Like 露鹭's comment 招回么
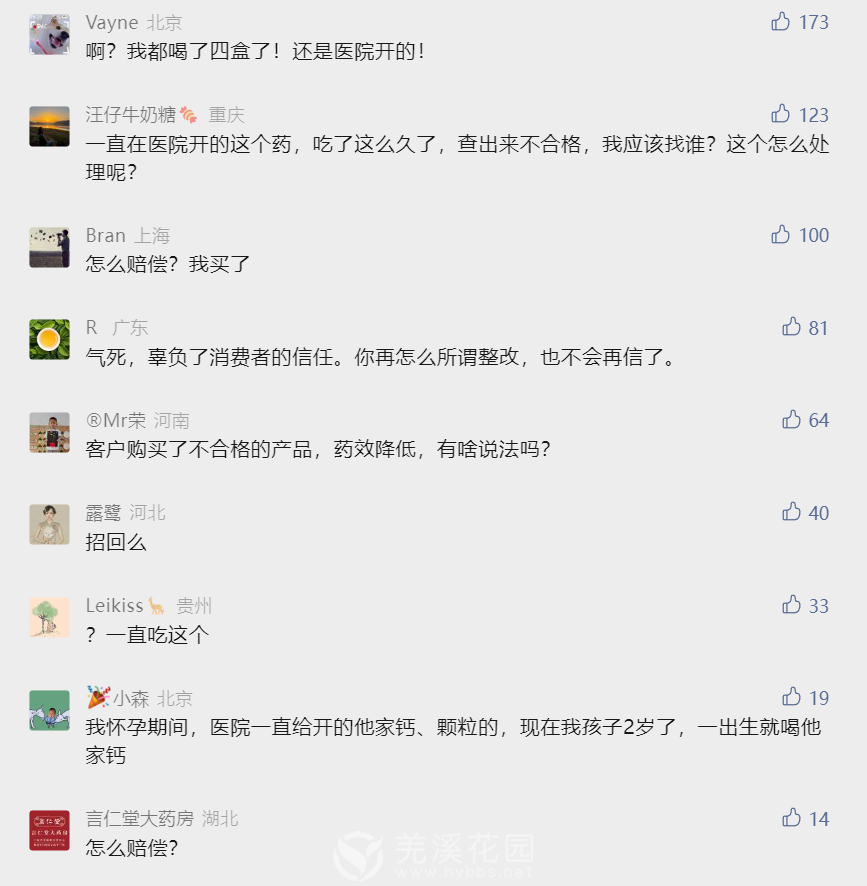Screen dimensions: 867x886 coord(792,512)
